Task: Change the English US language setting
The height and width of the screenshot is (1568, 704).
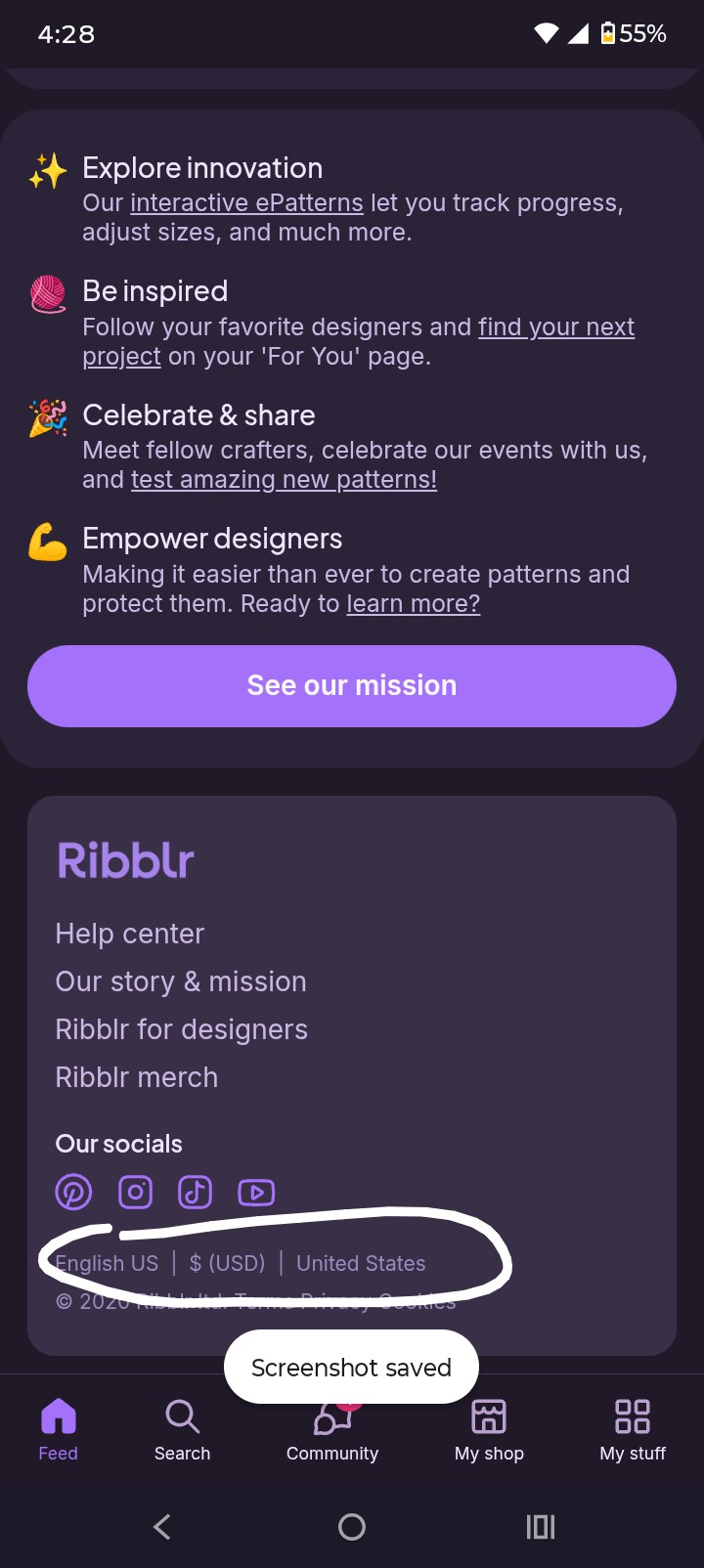Action: (x=107, y=1263)
